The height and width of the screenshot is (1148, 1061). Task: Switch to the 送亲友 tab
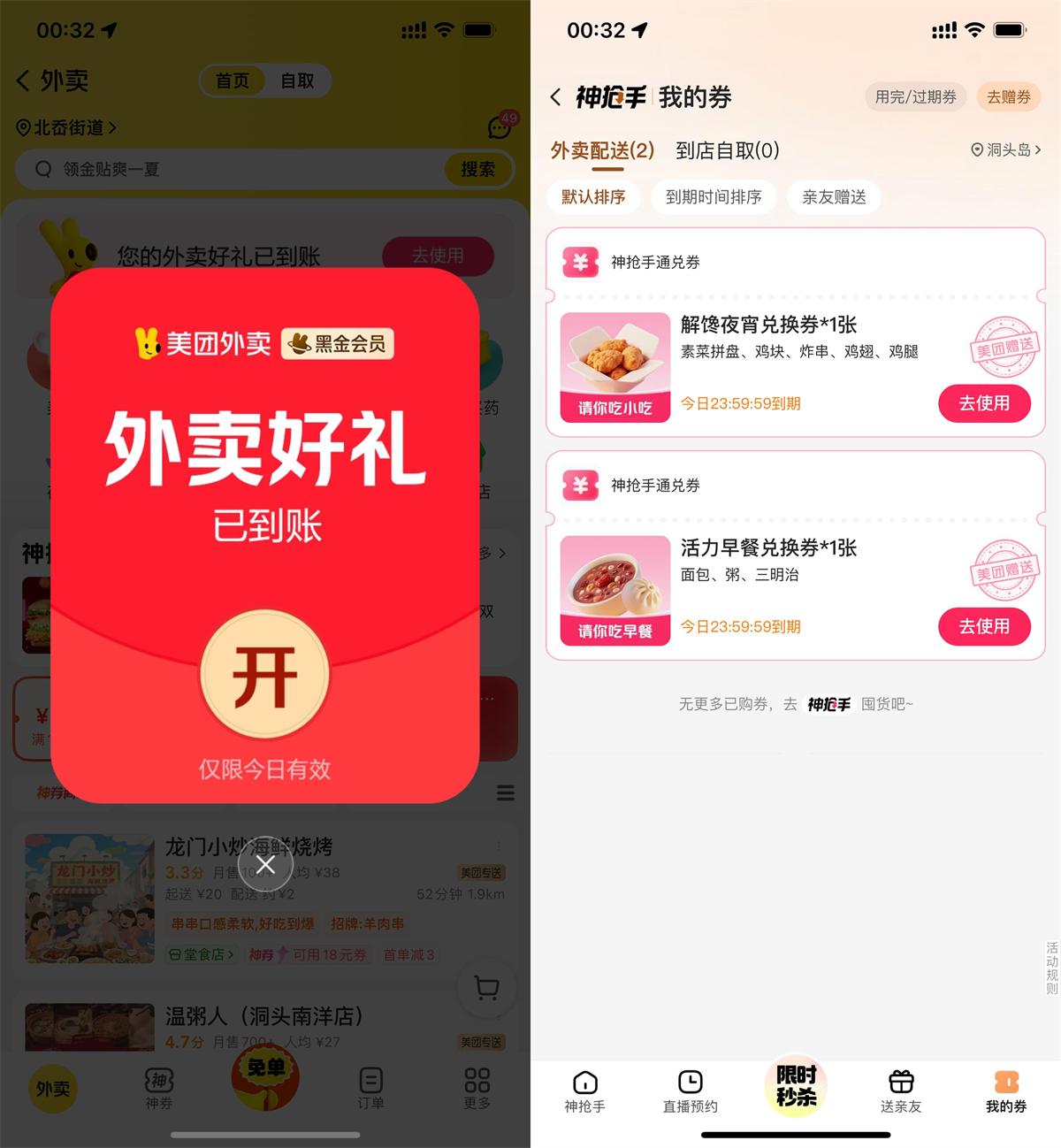pyautogui.click(x=901, y=1091)
